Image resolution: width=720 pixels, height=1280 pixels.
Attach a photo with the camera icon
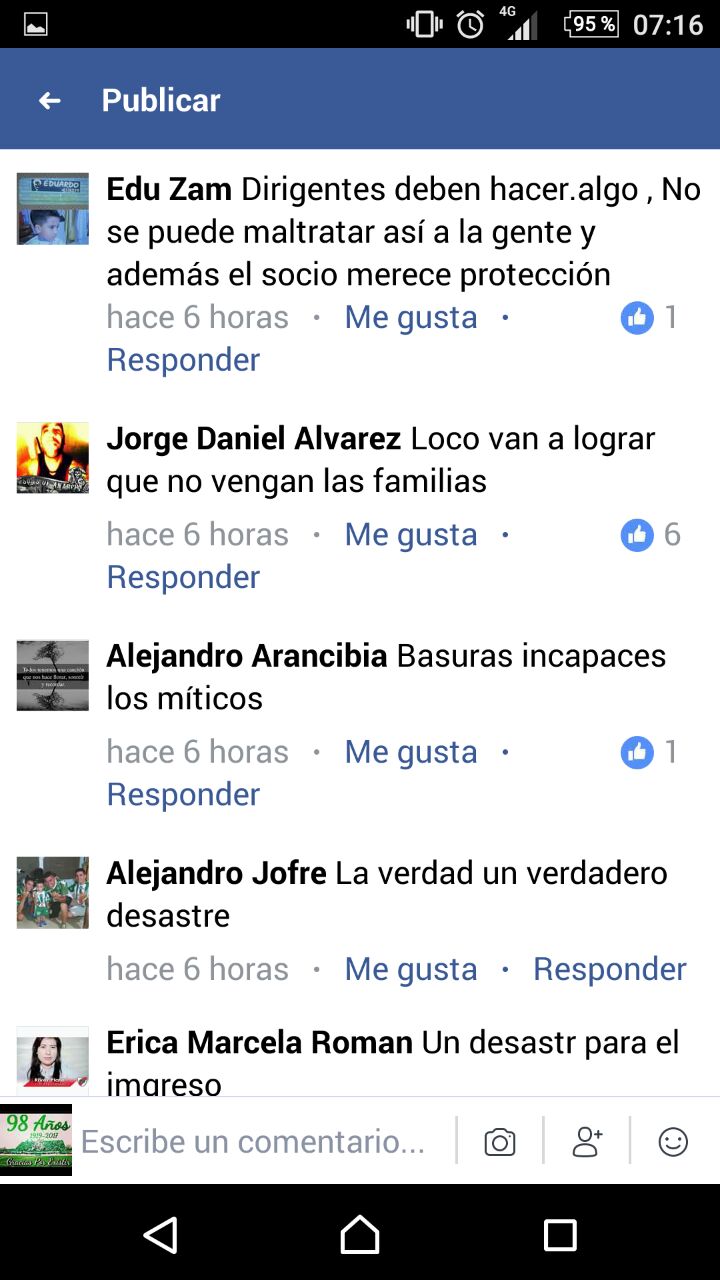coord(500,1142)
